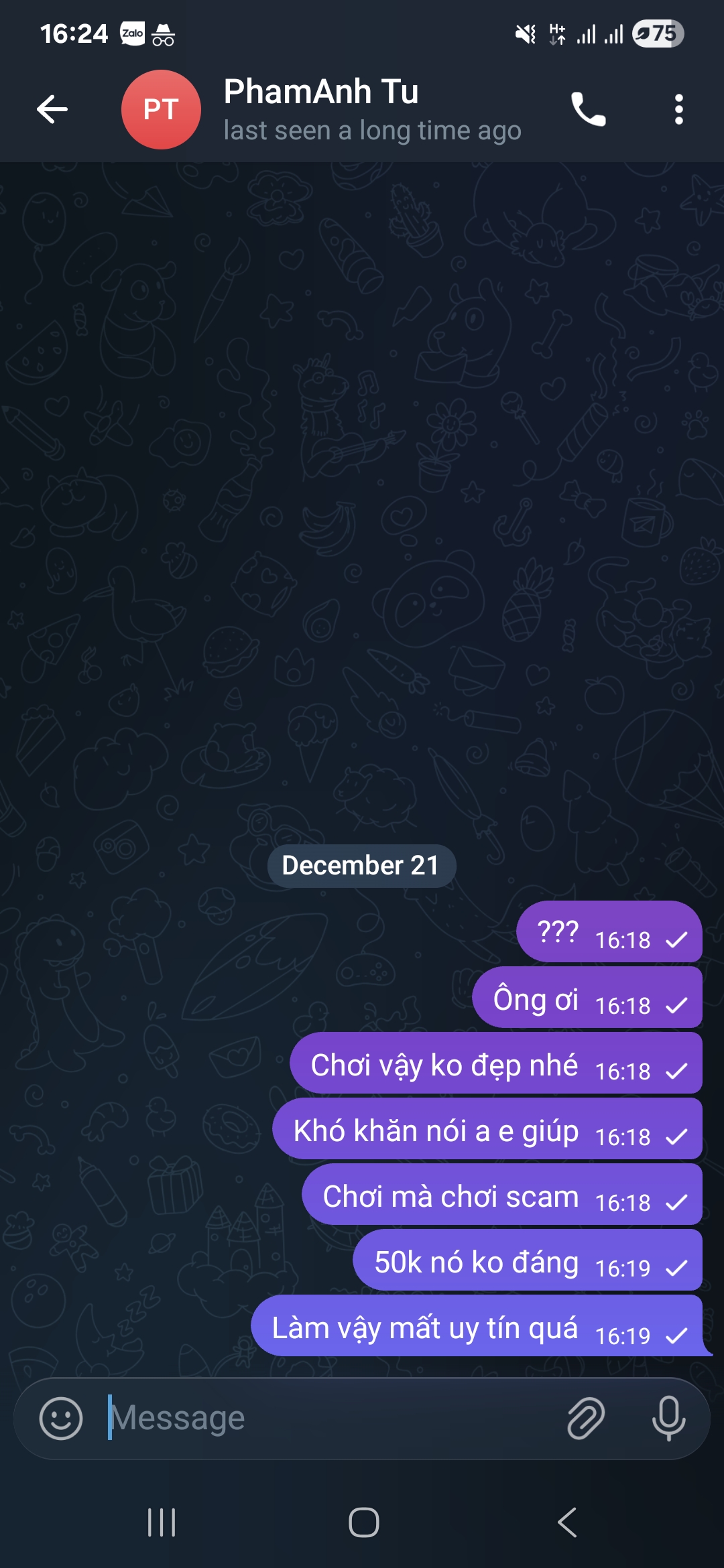
Task: Start a voice call with PhamAnh Tu
Action: coord(588,109)
